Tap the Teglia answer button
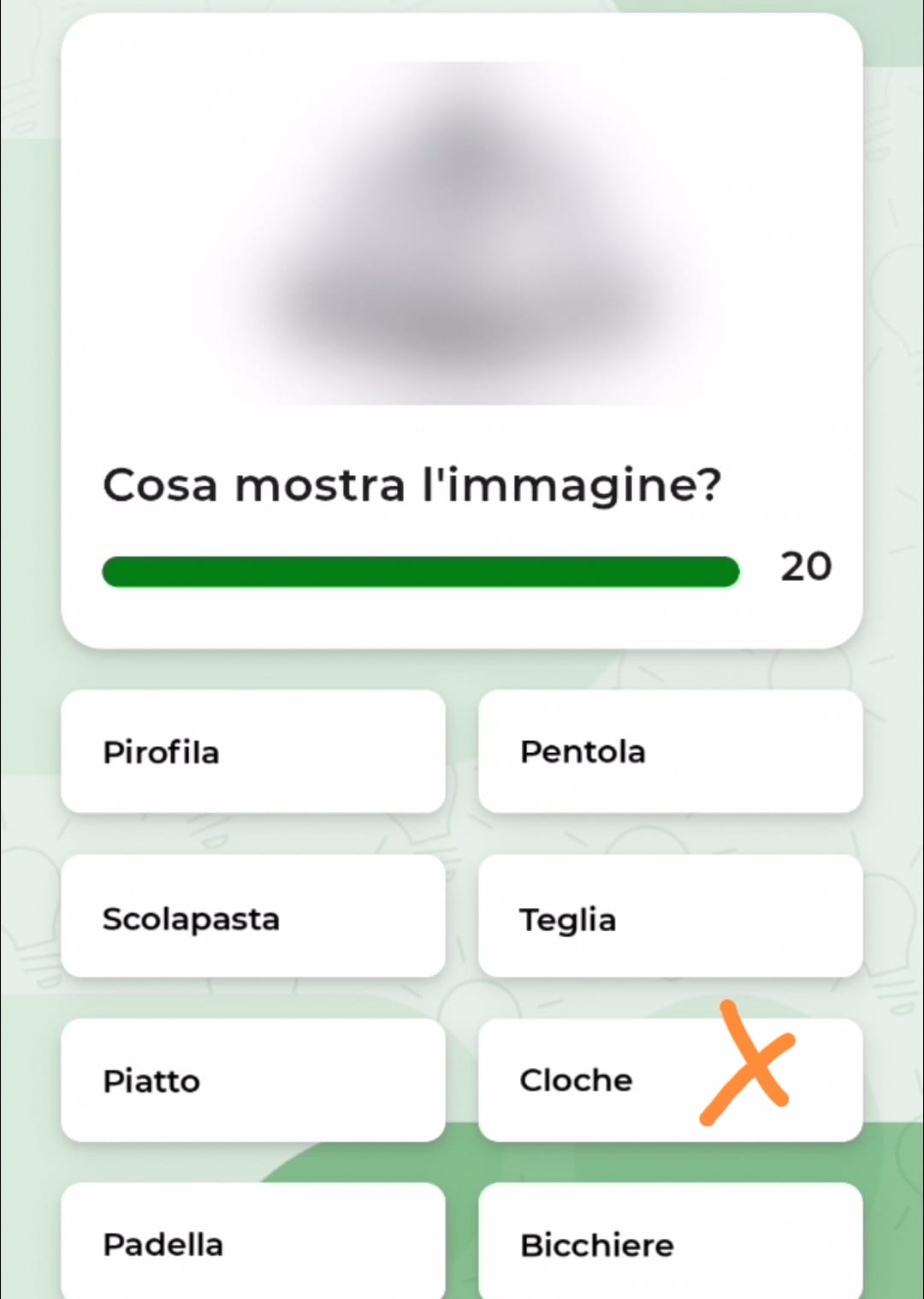 pos(670,916)
